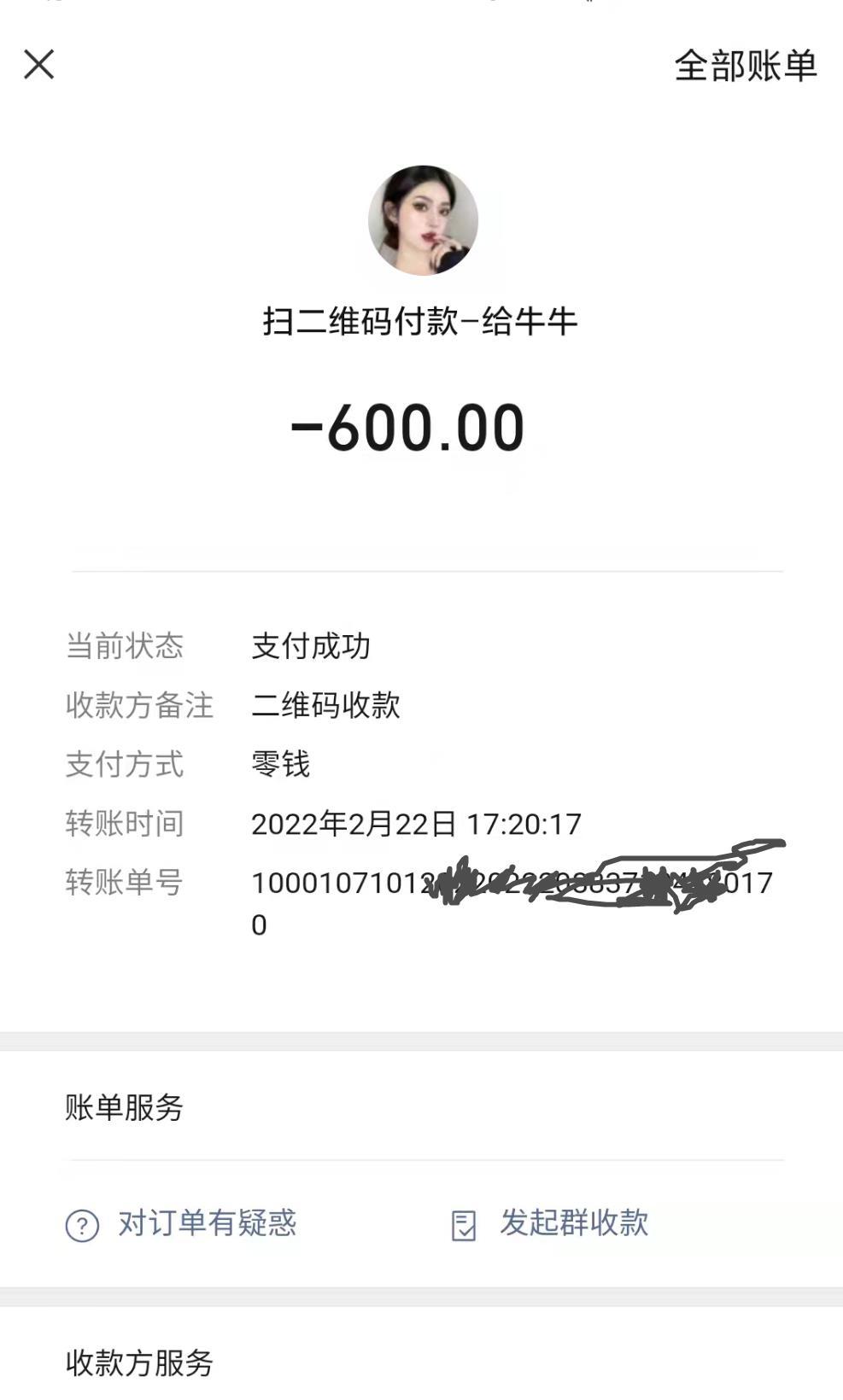Open 全部账单 to view all bills
The width and height of the screenshot is (843, 1400).
click(745, 66)
